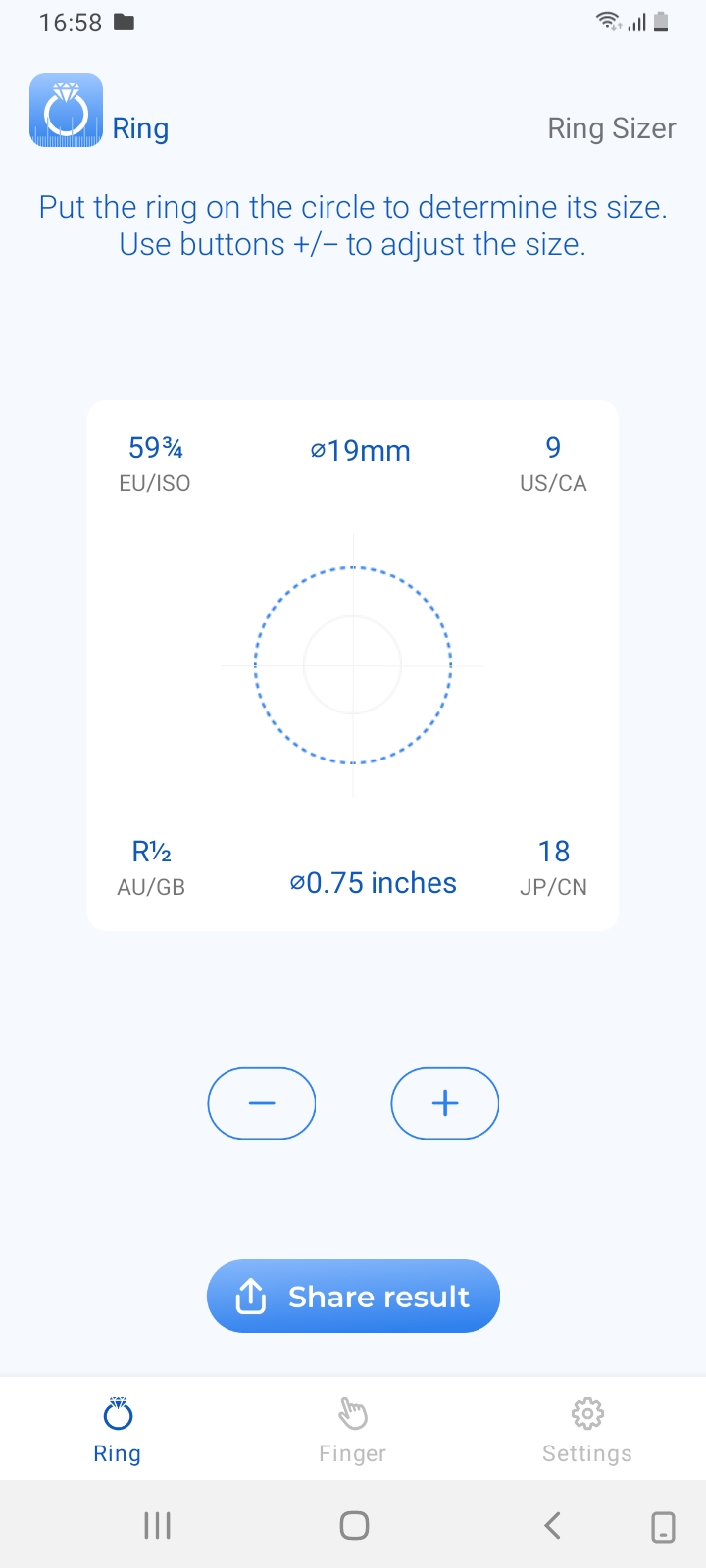
Task: Tap the Share result button
Action: tap(353, 1297)
